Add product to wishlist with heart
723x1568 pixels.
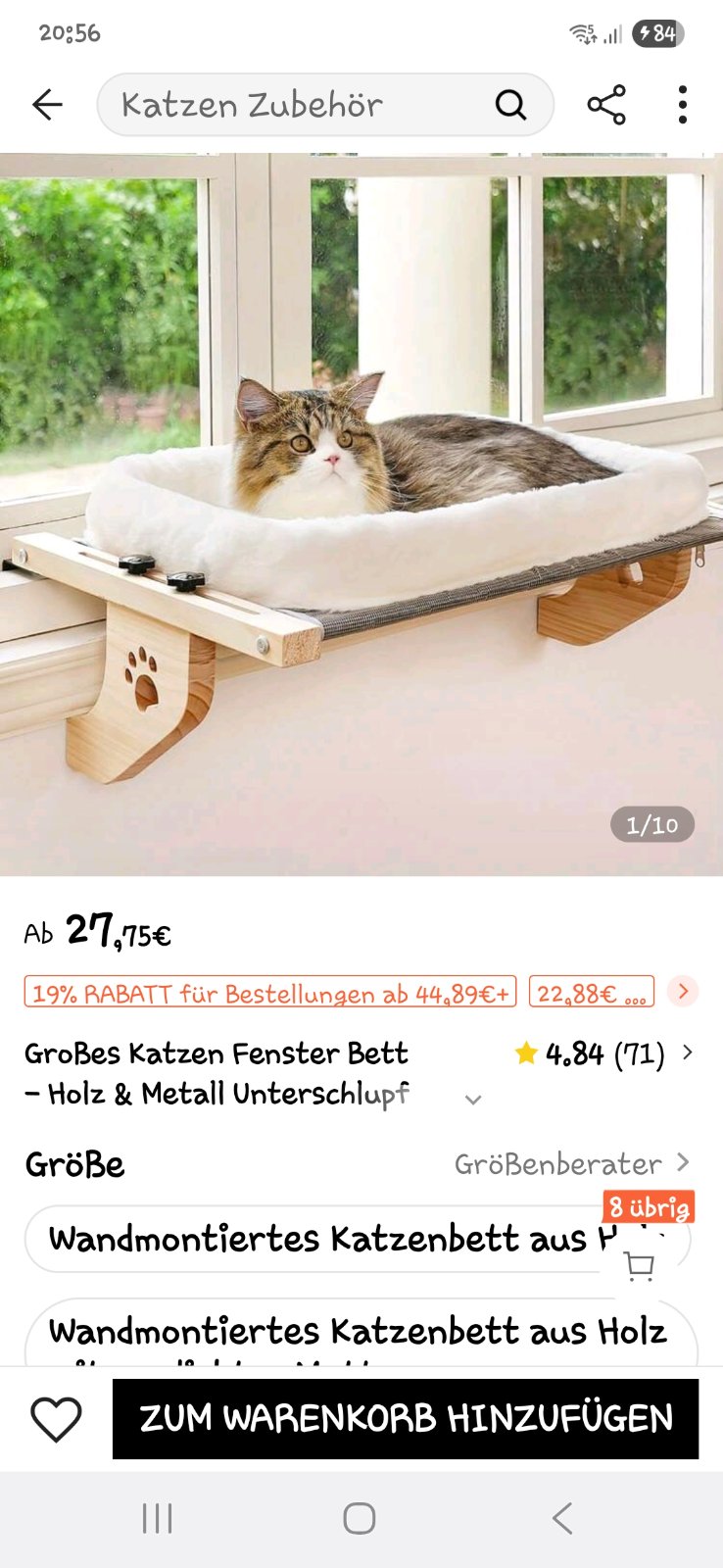(56, 1419)
